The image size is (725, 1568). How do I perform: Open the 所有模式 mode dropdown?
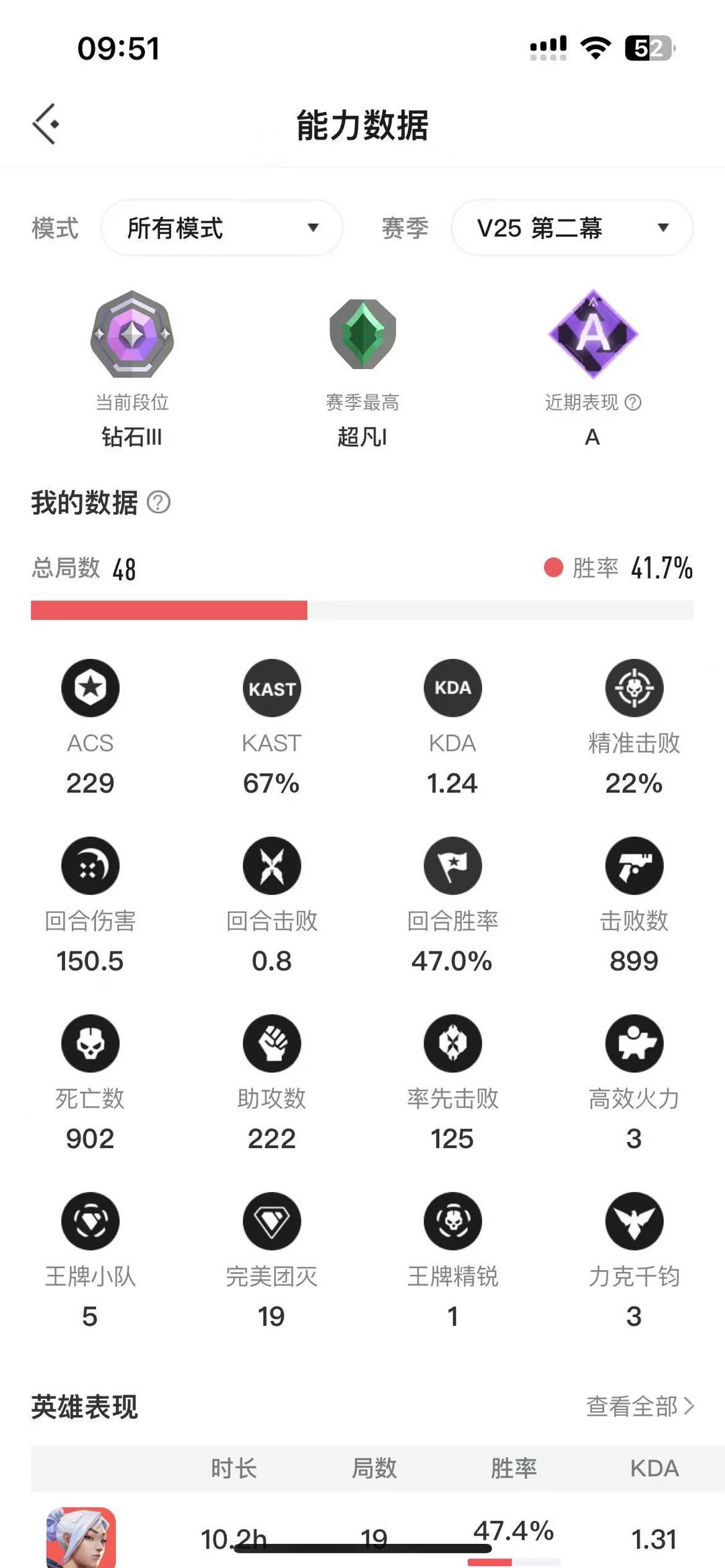(222, 227)
